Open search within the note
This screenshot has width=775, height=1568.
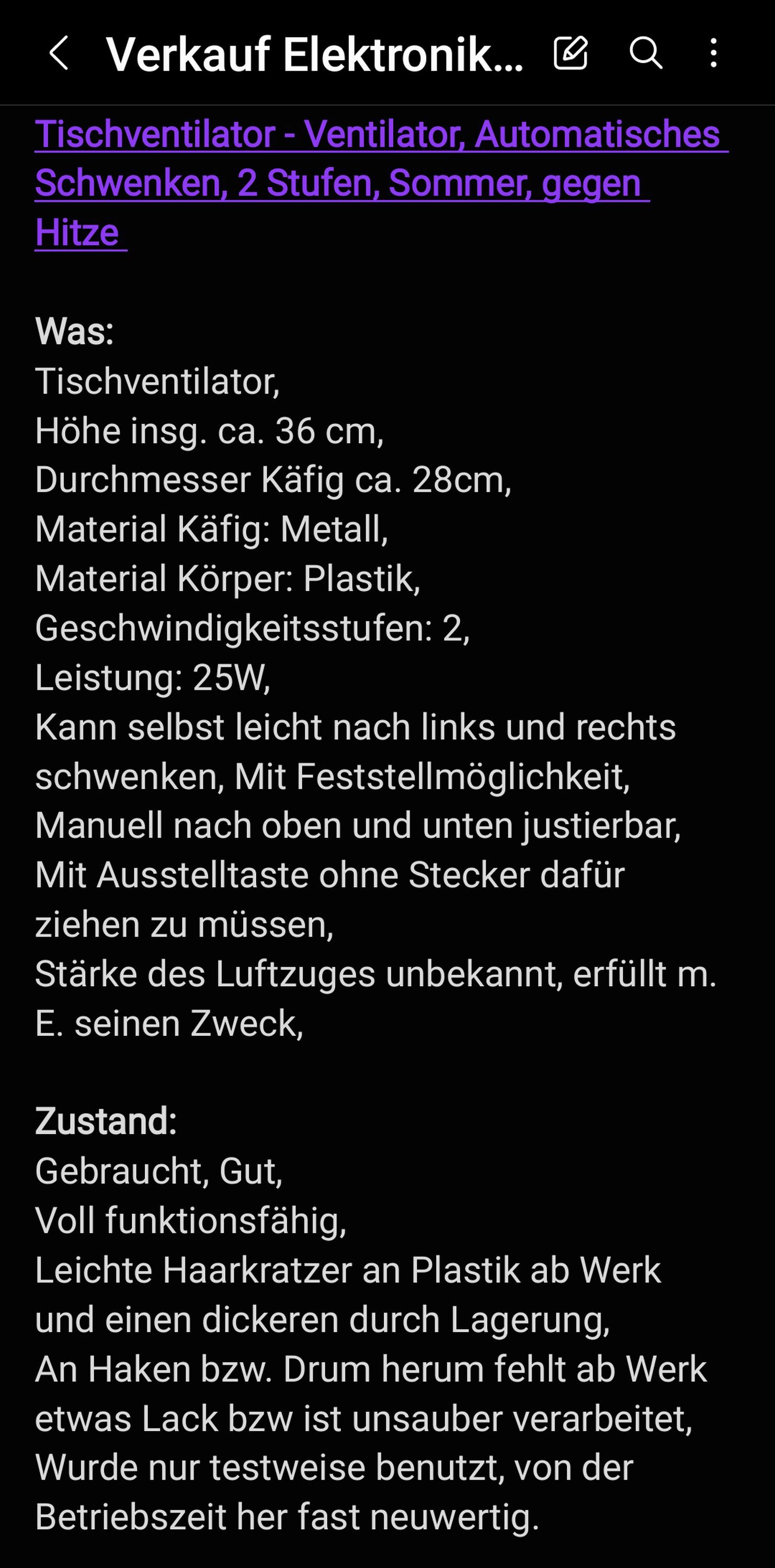point(645,52)
